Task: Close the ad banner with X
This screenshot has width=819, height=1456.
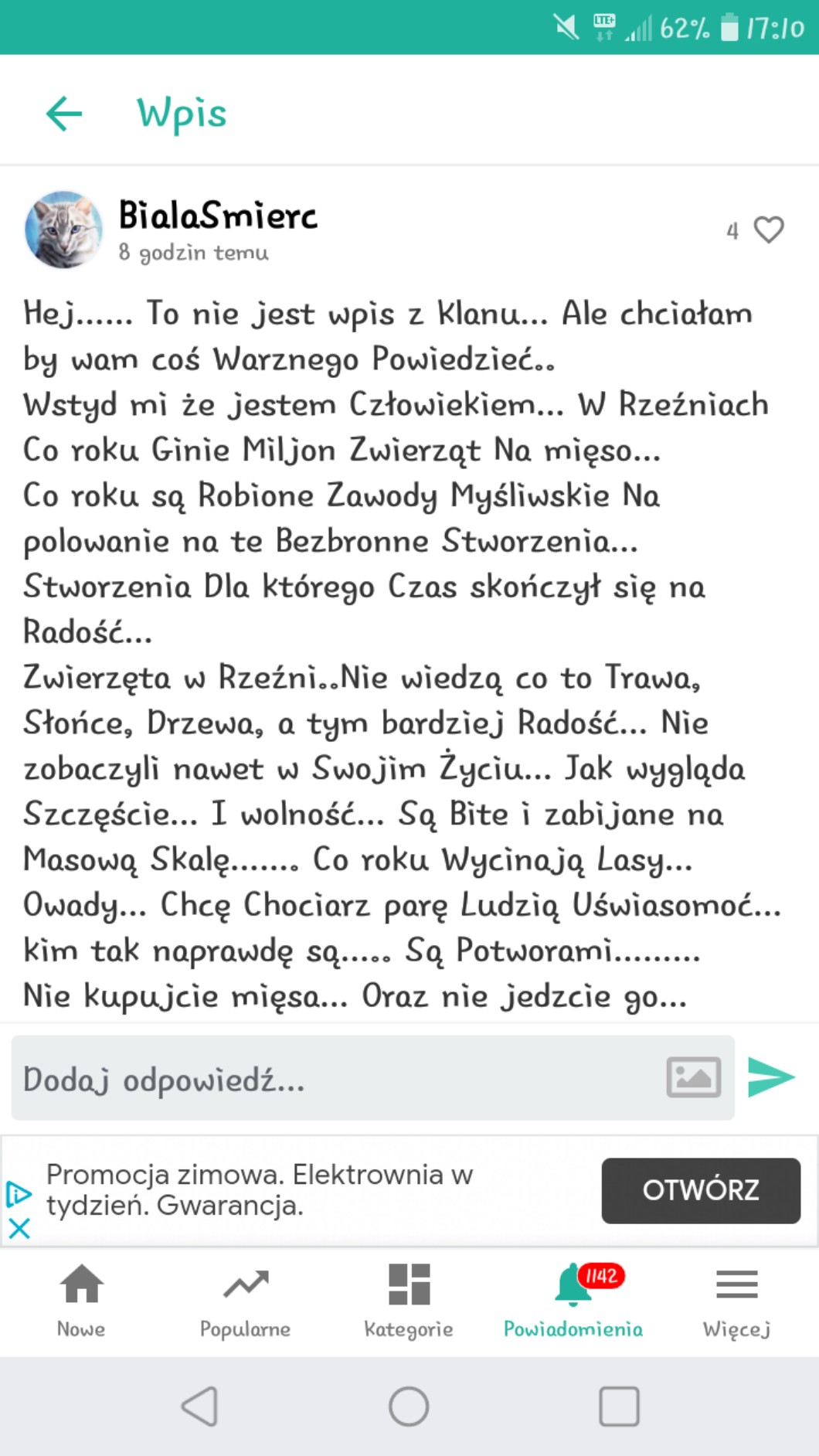Action: pos(19,1228)
